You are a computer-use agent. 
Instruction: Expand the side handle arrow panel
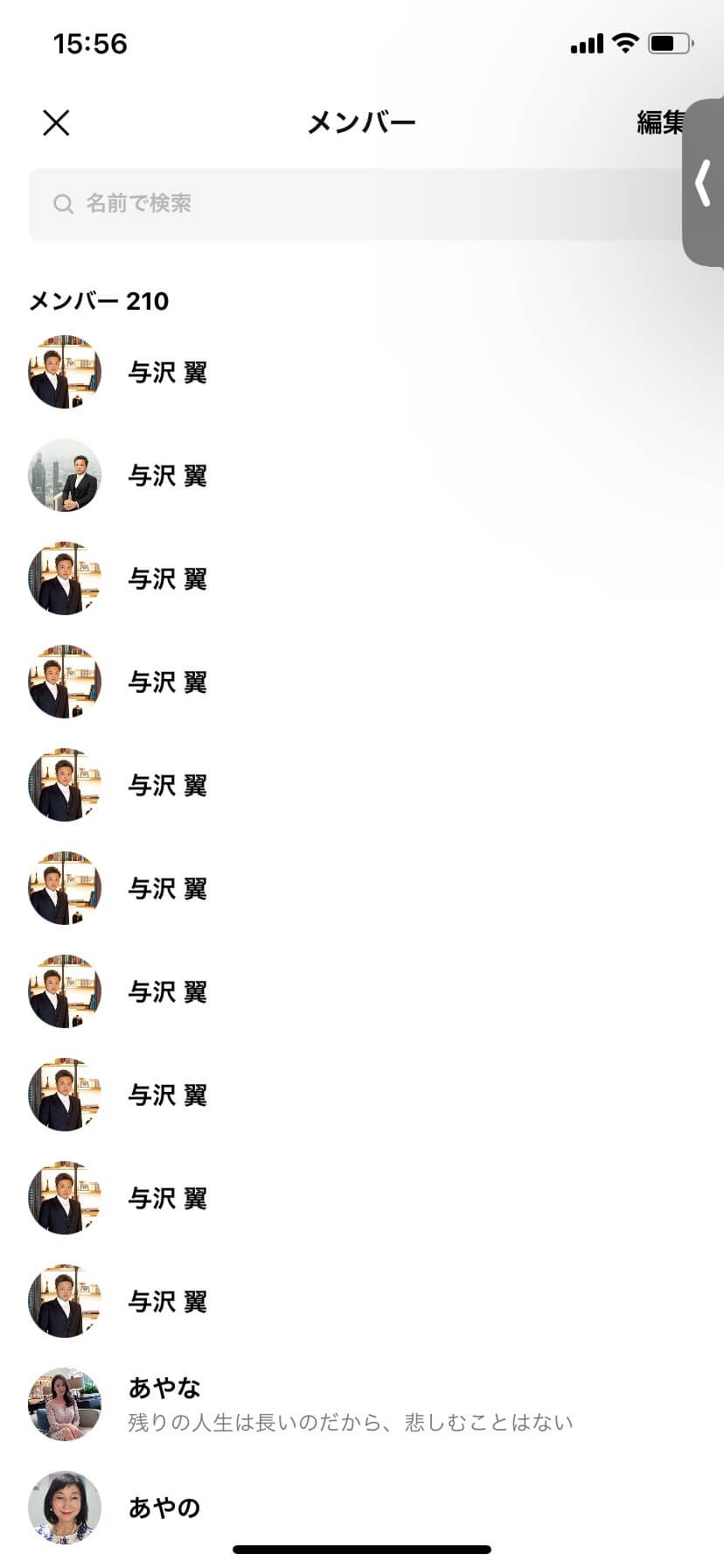click(703, 184)
